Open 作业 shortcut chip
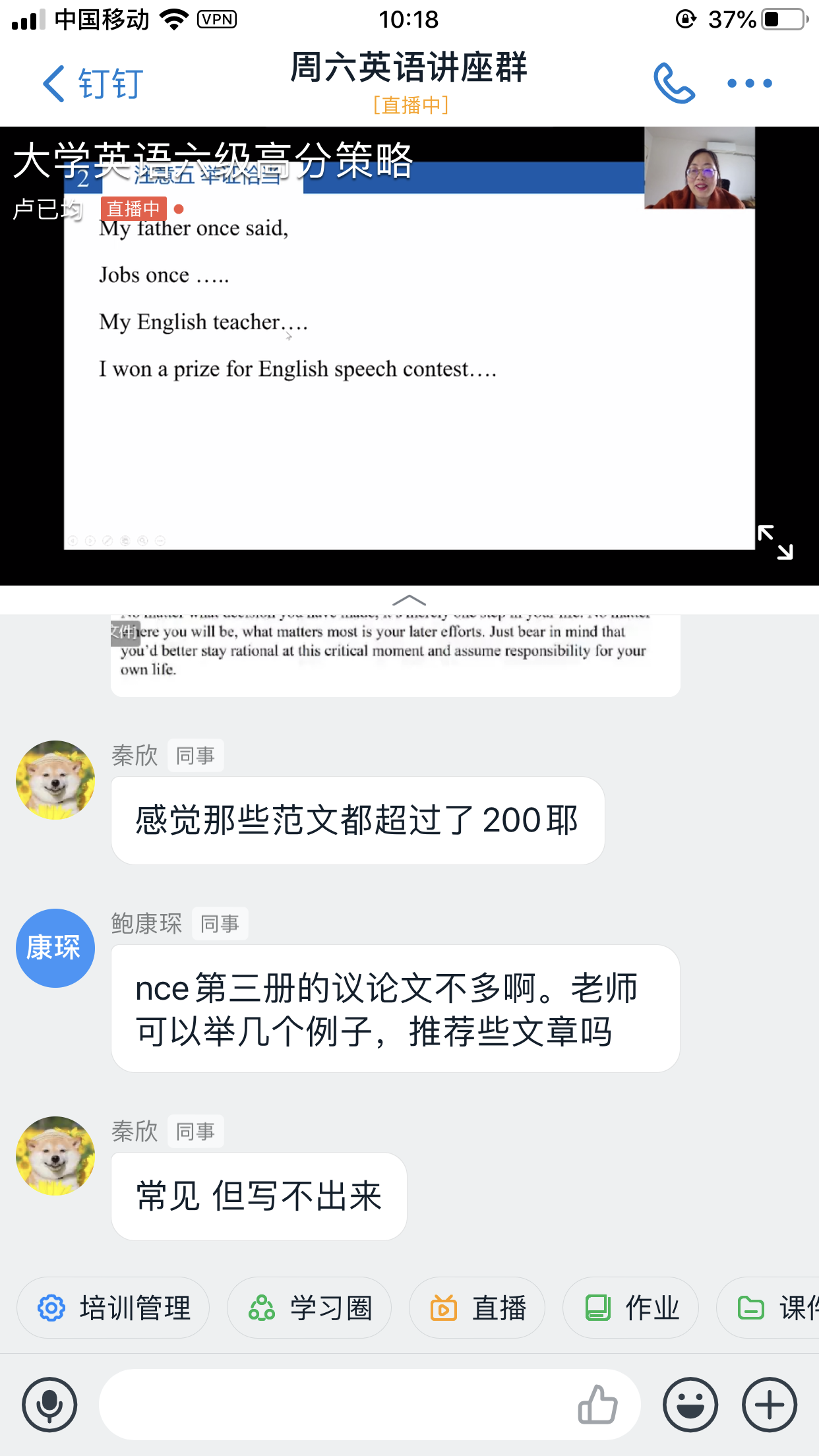This screenshot has width=819, height=1456. click(630, 1308)
